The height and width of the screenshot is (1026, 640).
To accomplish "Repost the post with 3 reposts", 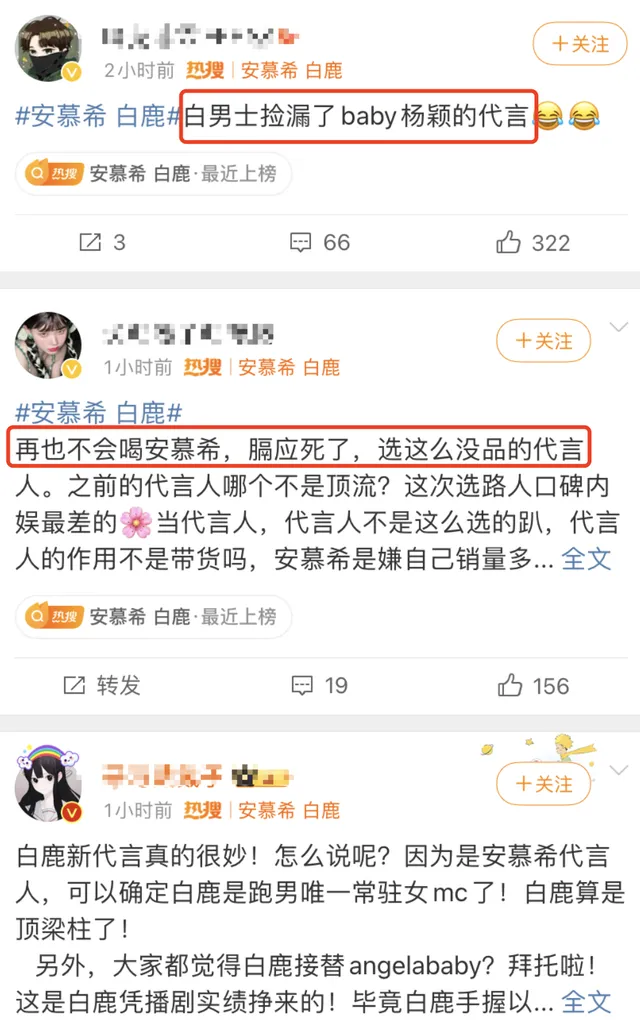I will pos(101,242).
